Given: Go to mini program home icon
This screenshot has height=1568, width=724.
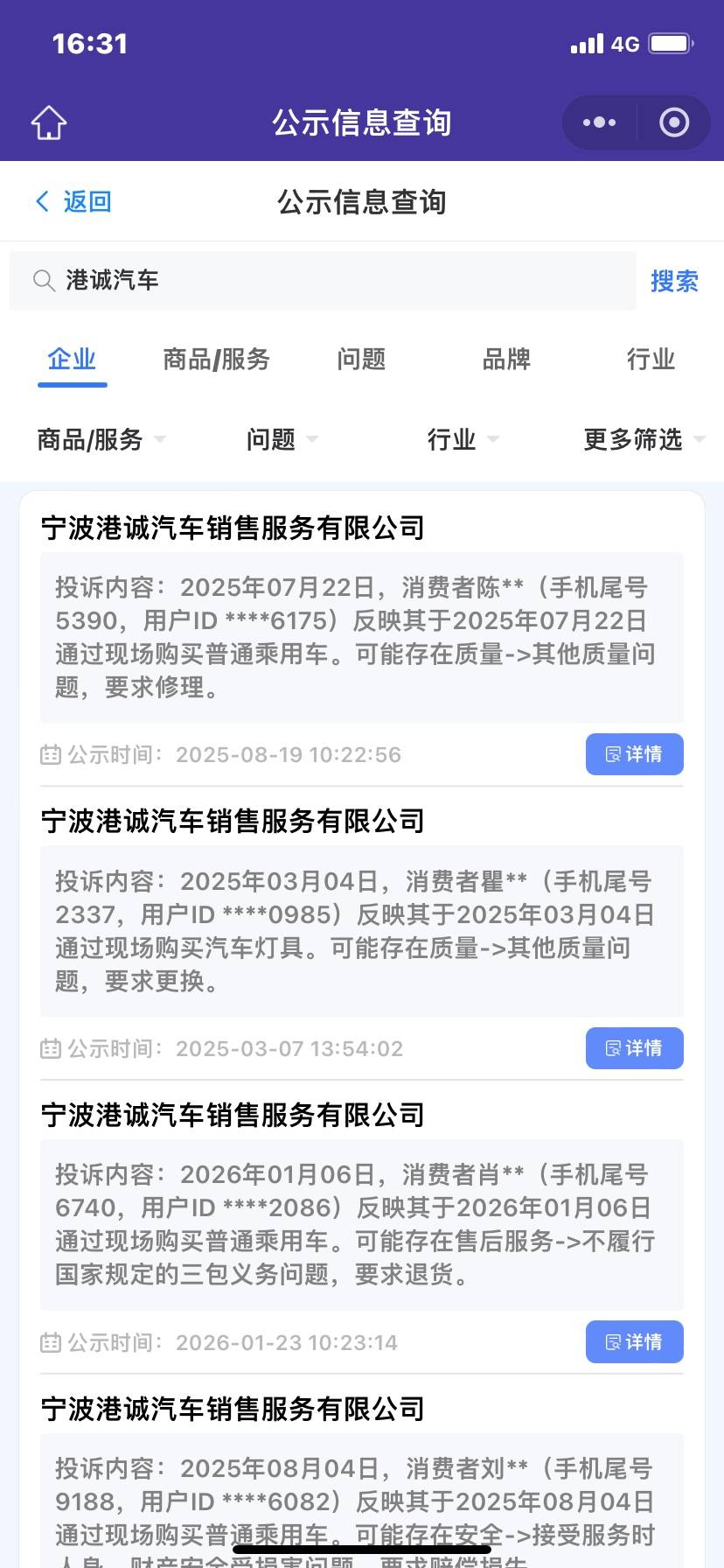Looking at the screenshot, I should click(x=49, y=122).
